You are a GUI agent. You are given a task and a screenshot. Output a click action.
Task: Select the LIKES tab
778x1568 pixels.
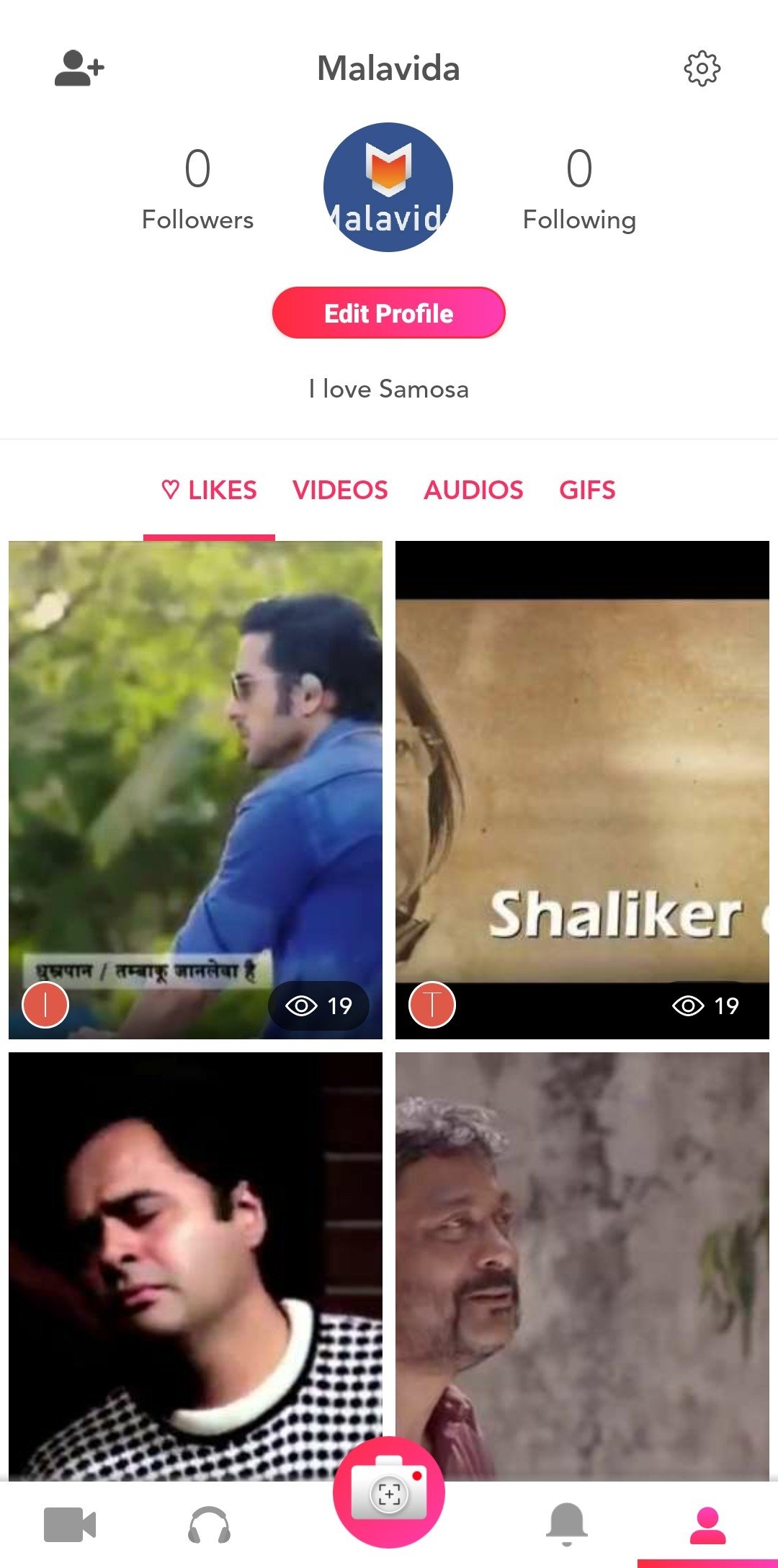(209, 490)
